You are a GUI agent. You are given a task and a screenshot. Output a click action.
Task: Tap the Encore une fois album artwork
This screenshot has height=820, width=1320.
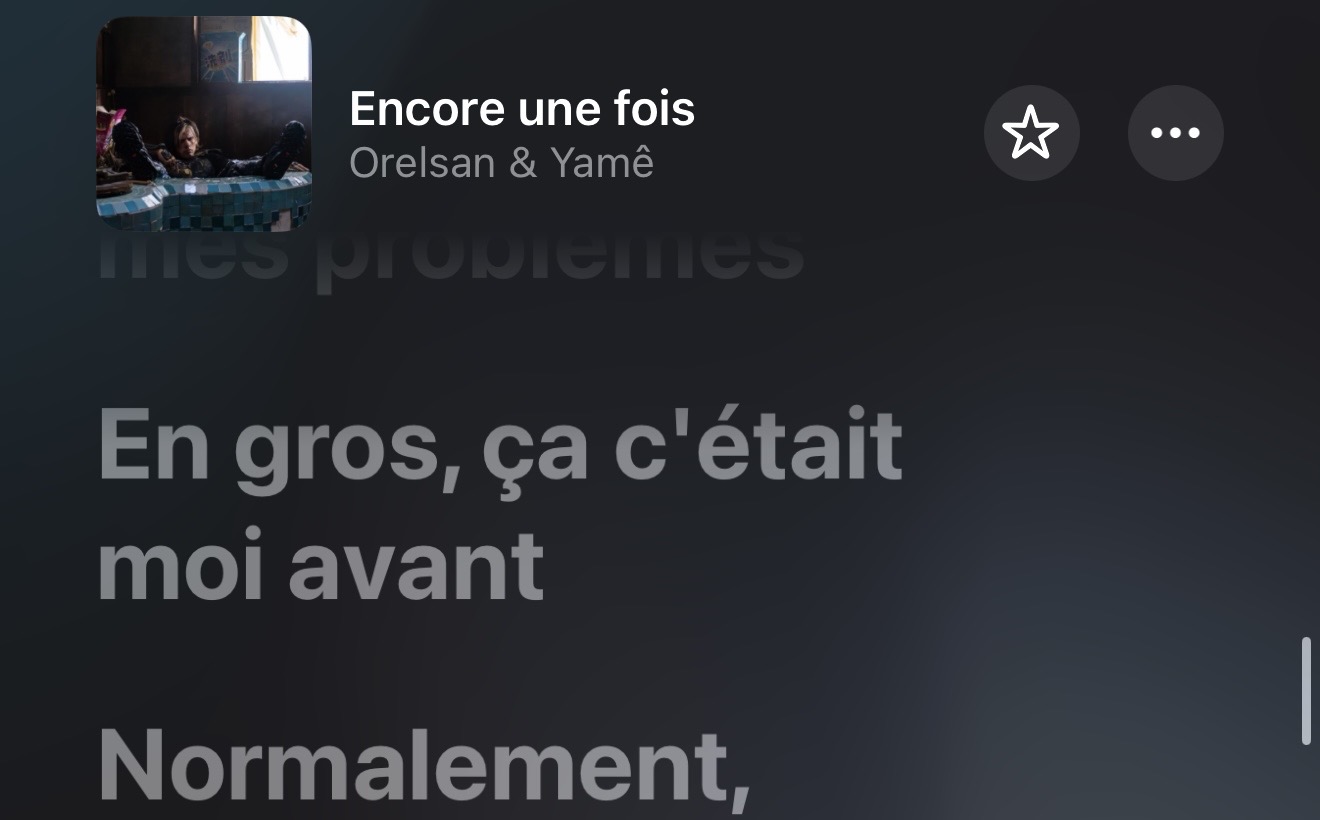tap(204, 124)
